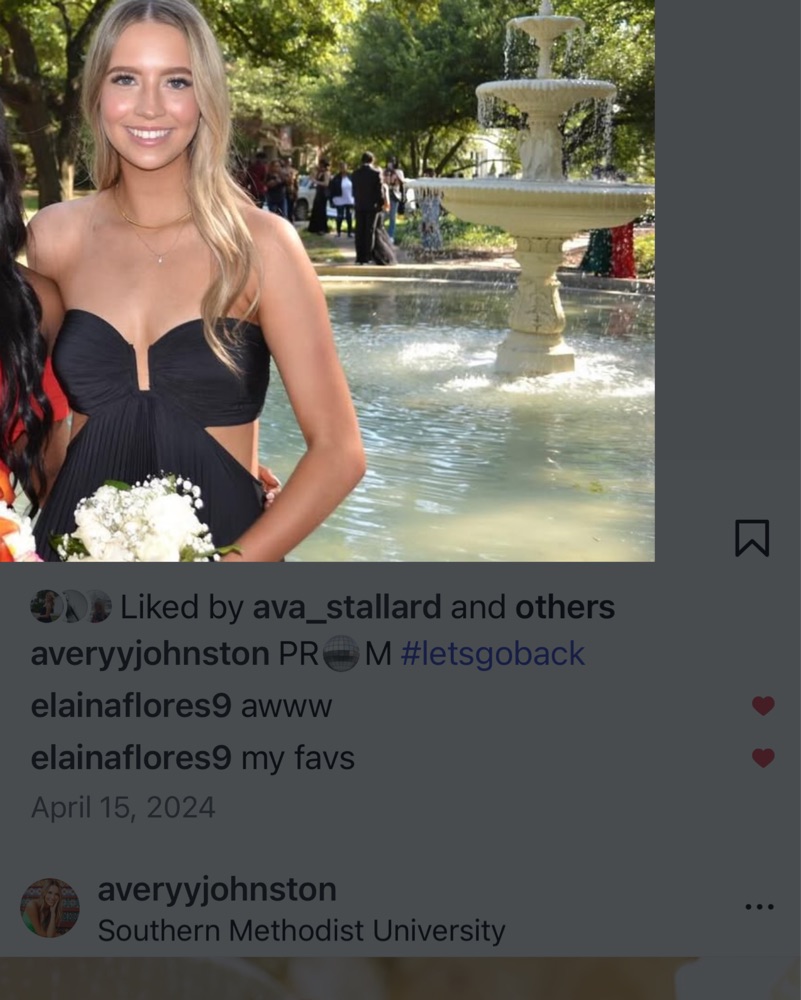The width and height of the screenshot is (801, 1000).
Task: Open the overflow menu on the next post
Action: click(x=759, y=907)
